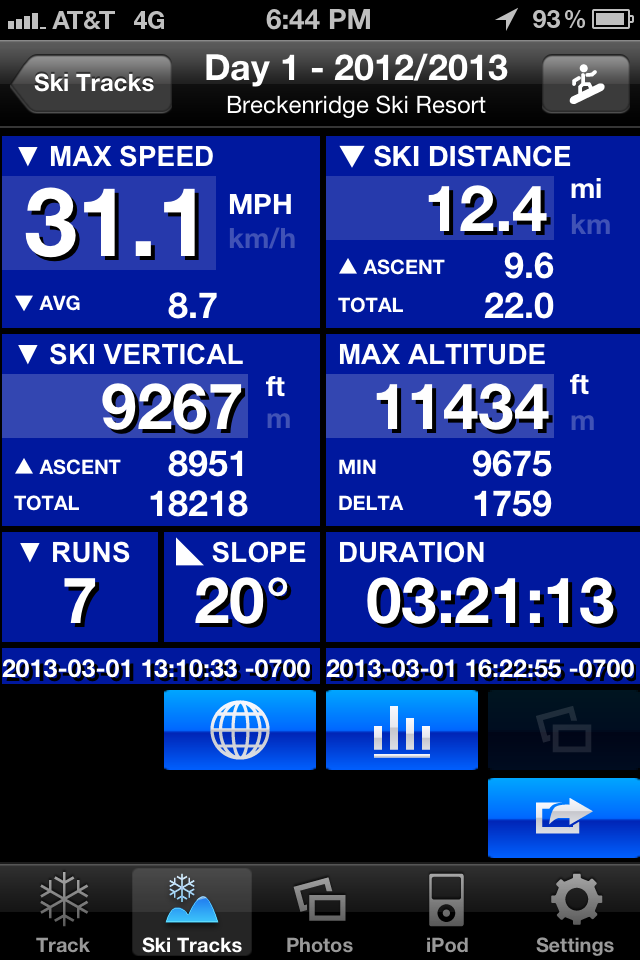640x960 pixels.
Task: Toggle Max Speed units between MPH and km/h
Action: pos(260,222)
